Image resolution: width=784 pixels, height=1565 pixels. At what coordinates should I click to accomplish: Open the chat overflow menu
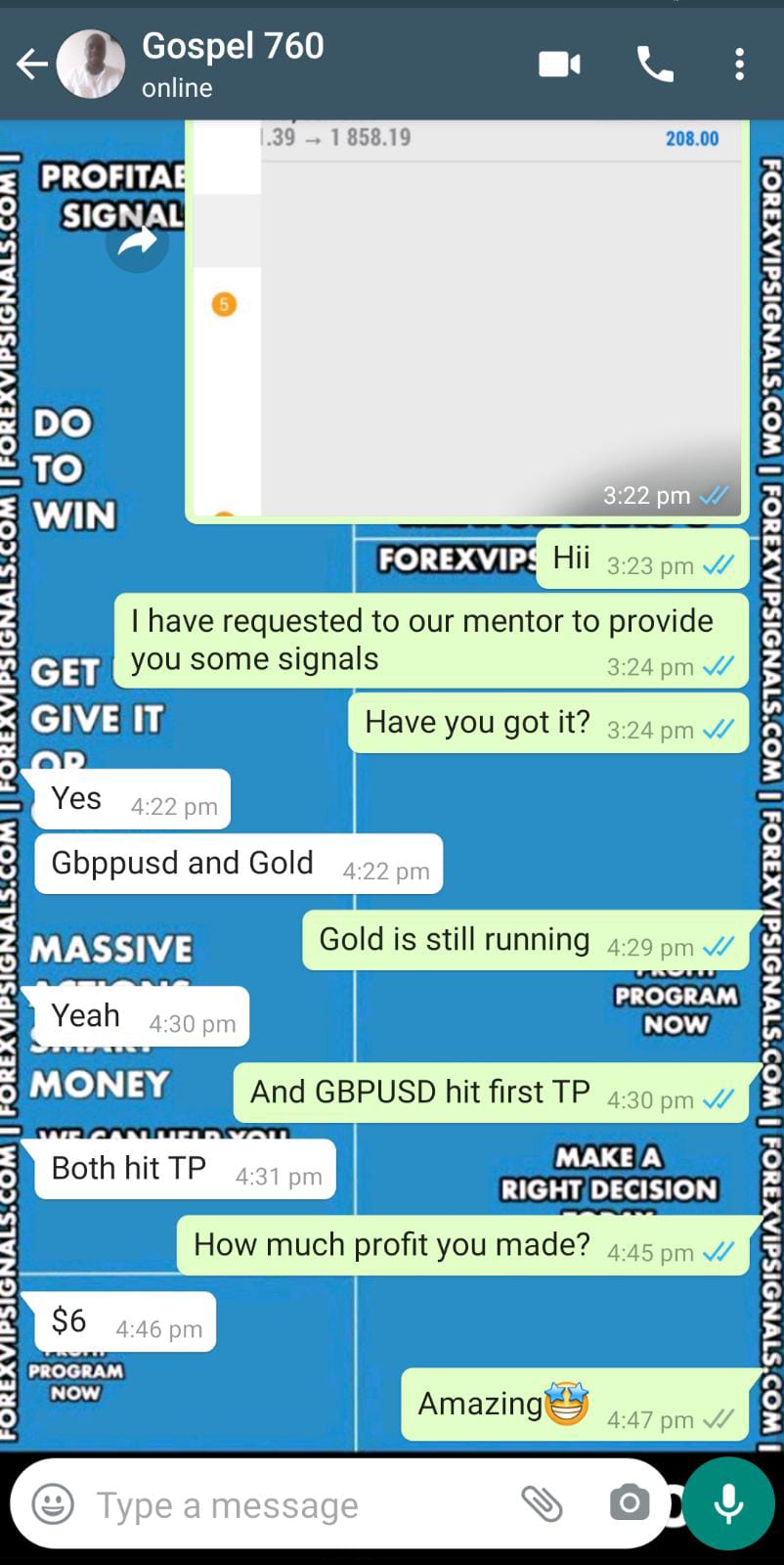pyautogui.click(x=739, y=66)
